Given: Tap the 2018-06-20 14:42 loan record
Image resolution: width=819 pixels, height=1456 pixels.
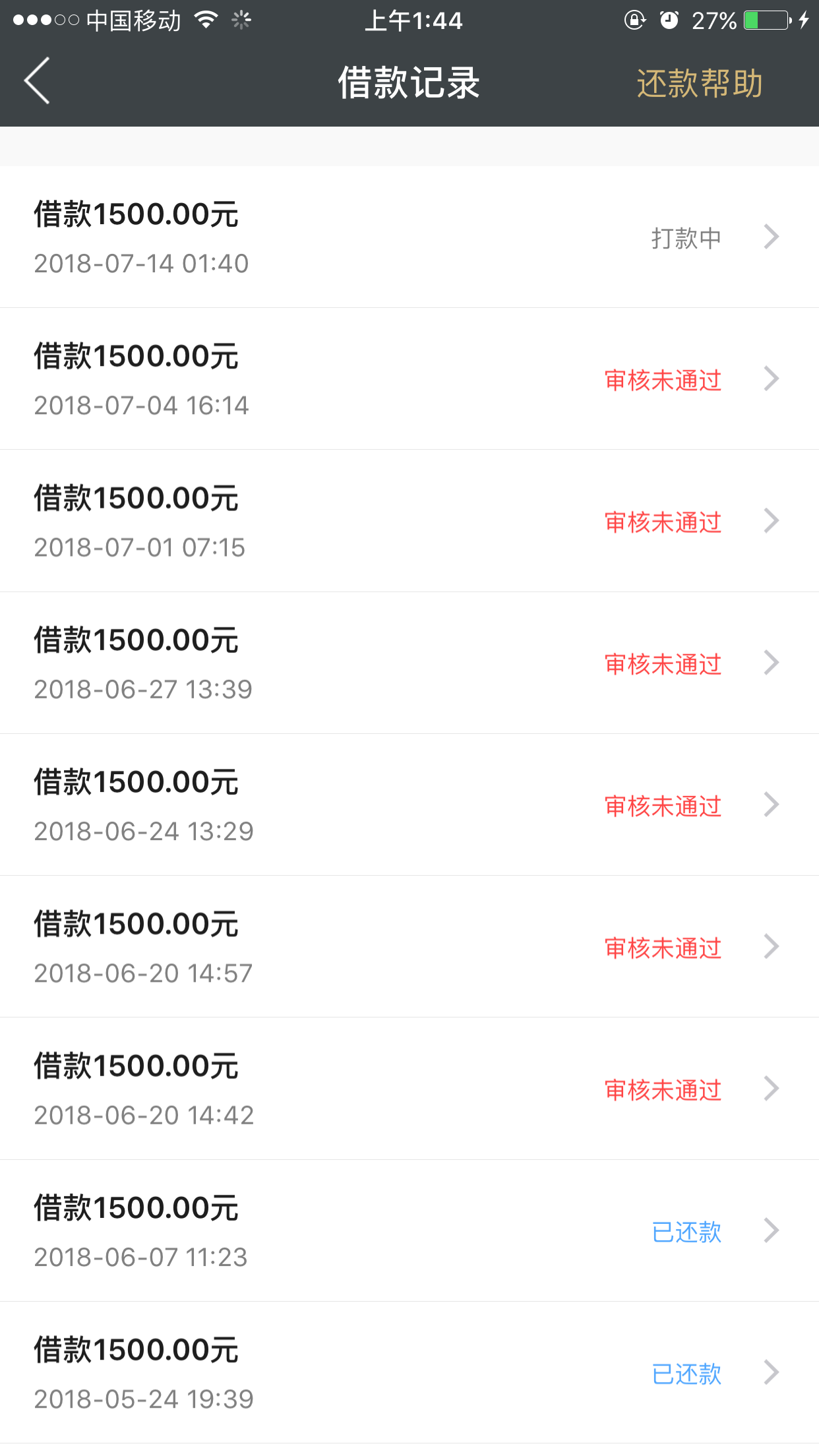Looking at the screenshot, I should 409,1089.
